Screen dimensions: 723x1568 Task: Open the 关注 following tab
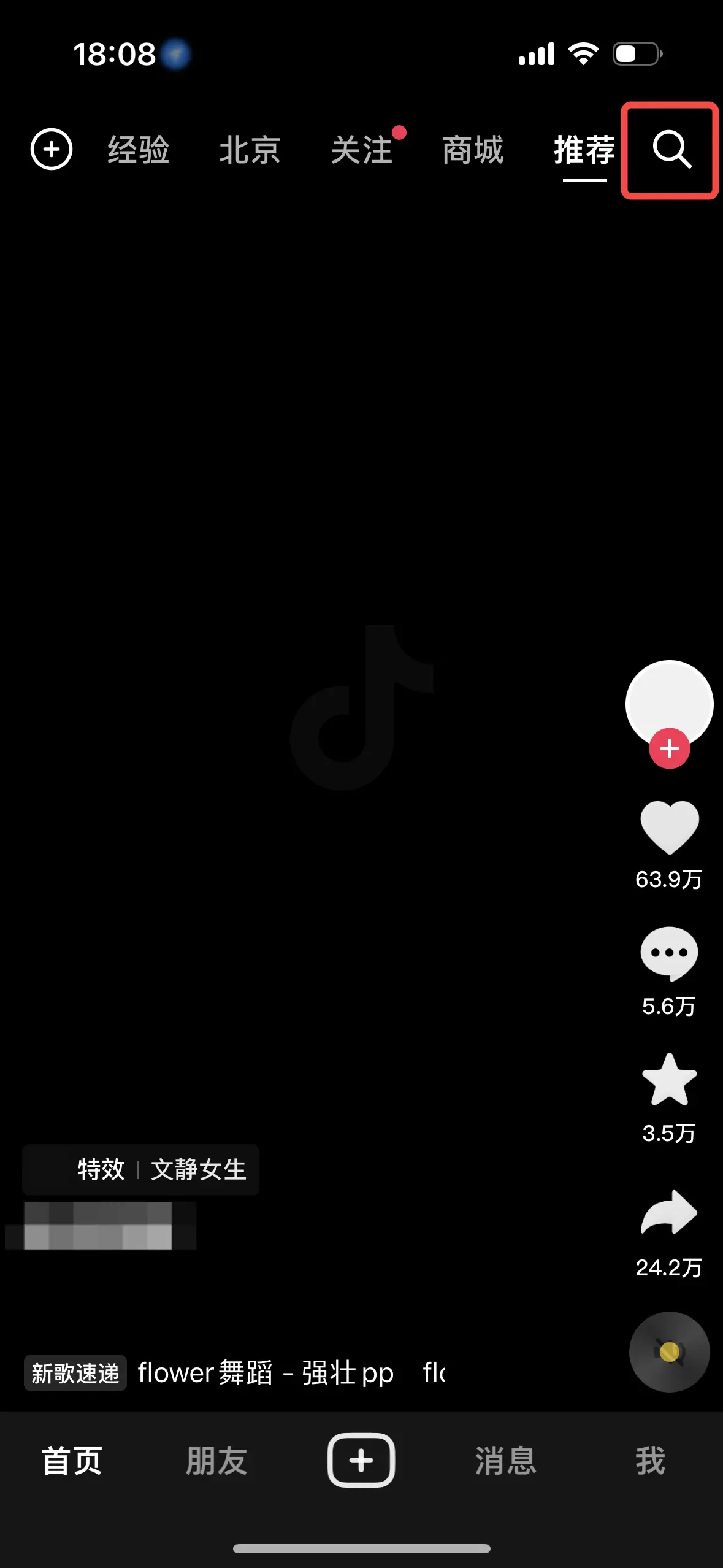[362, 150]
